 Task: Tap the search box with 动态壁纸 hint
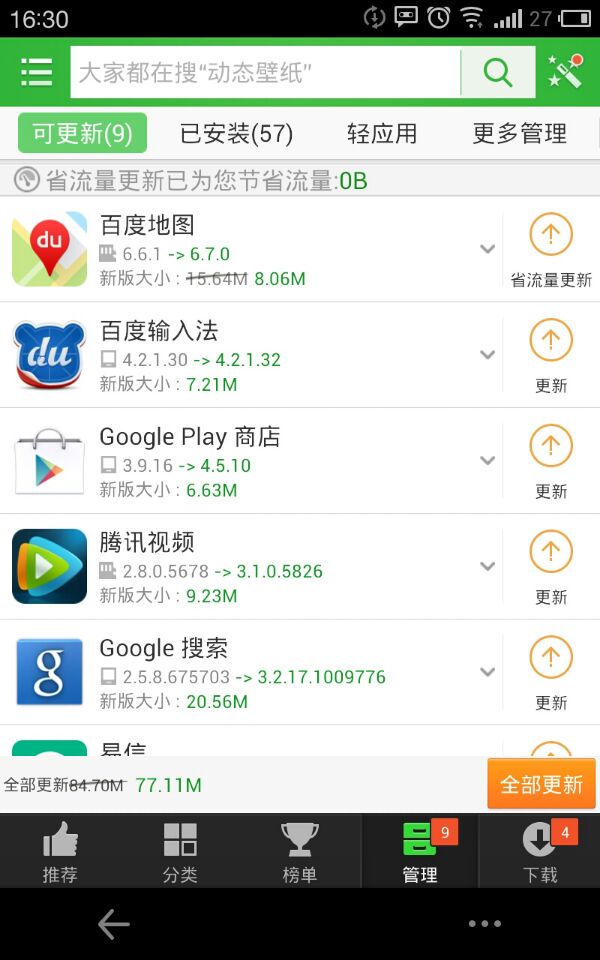265,72
